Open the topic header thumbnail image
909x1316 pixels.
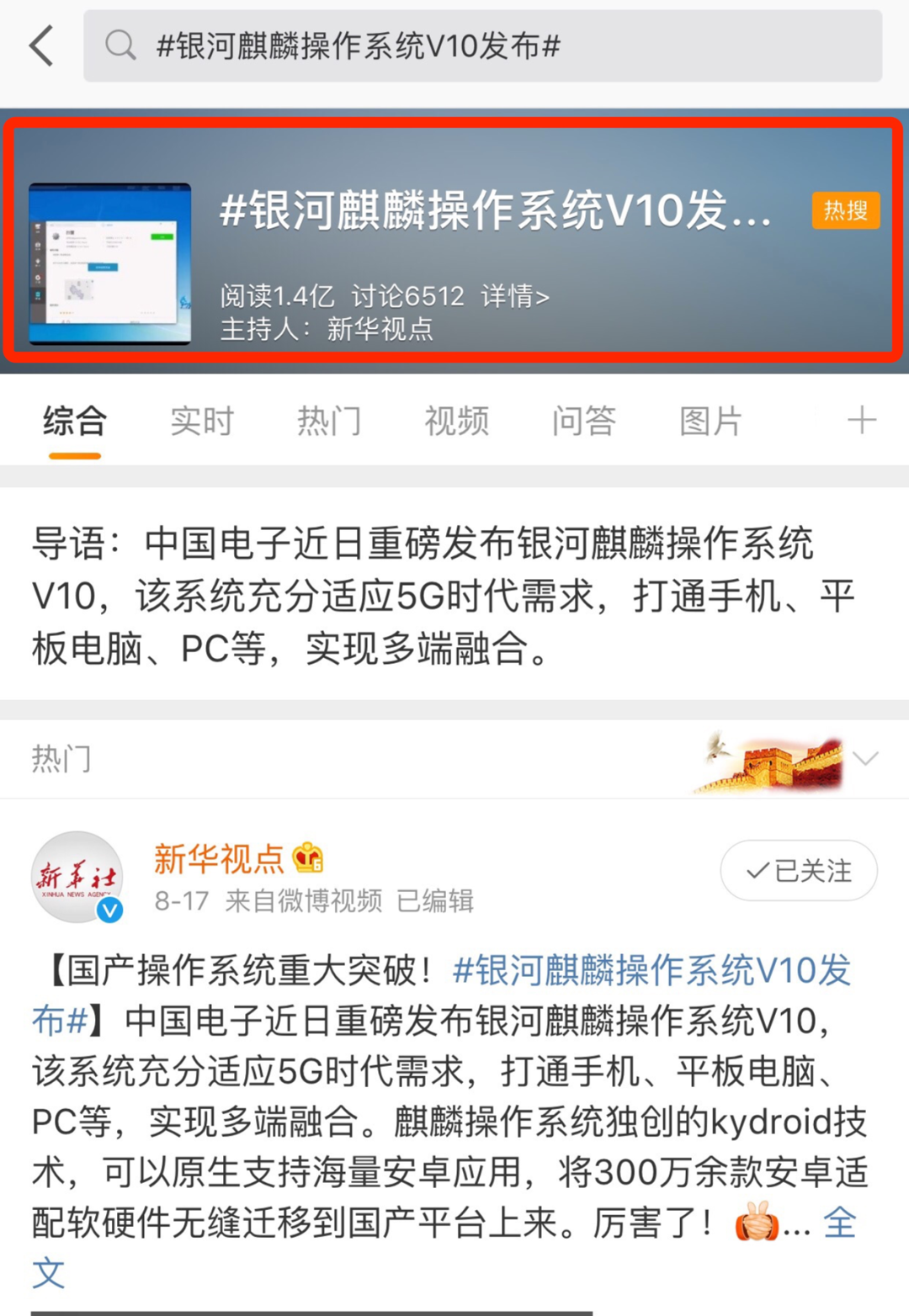point(110,263)
